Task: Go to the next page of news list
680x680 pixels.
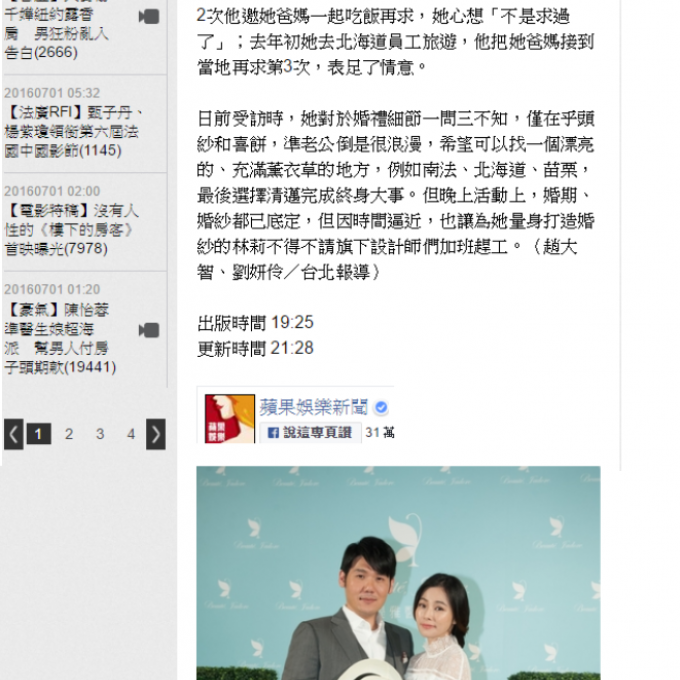Action: click(x=156, y=434)
